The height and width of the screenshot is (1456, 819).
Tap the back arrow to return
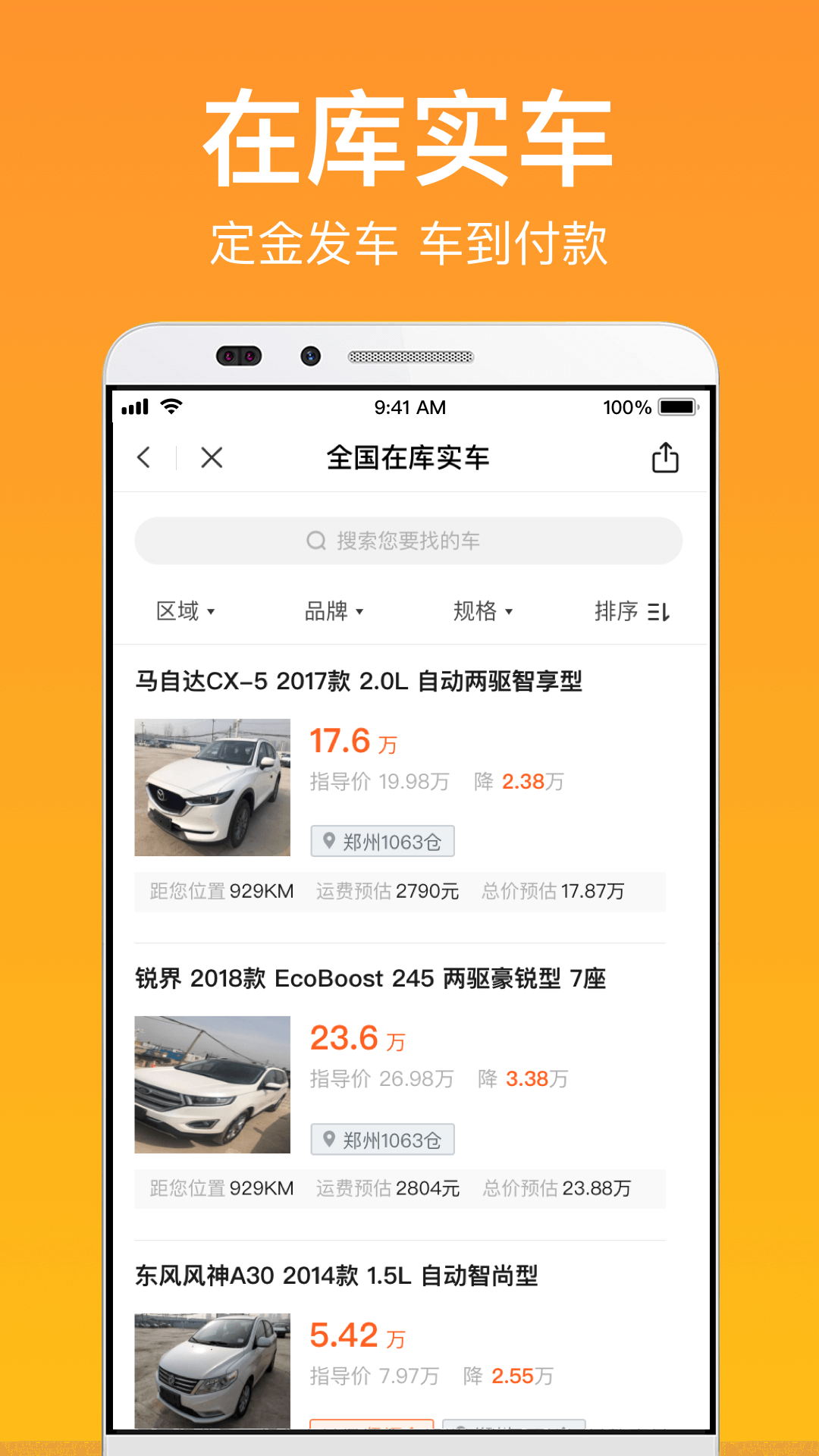(x=145, y=458)
